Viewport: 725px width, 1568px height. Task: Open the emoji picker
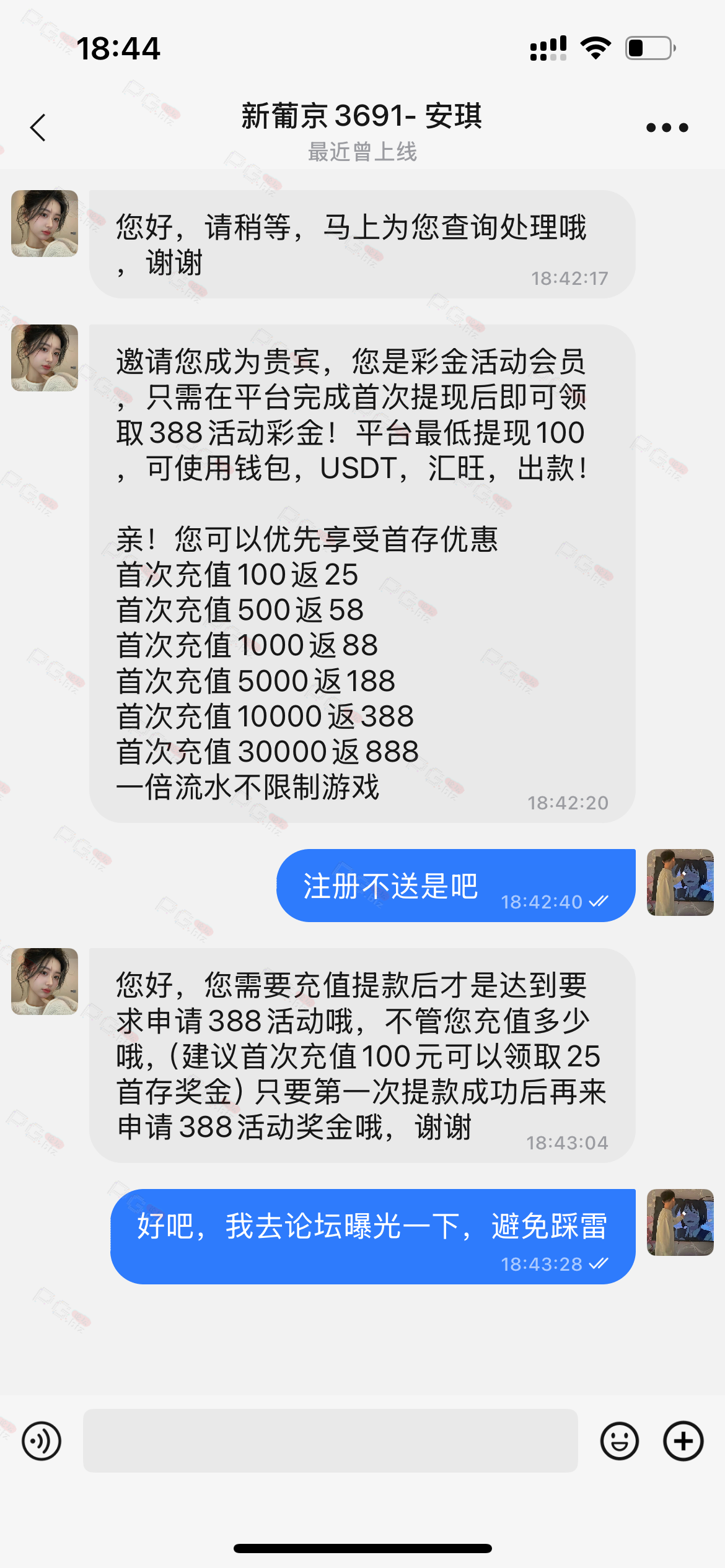[619, 1441]
